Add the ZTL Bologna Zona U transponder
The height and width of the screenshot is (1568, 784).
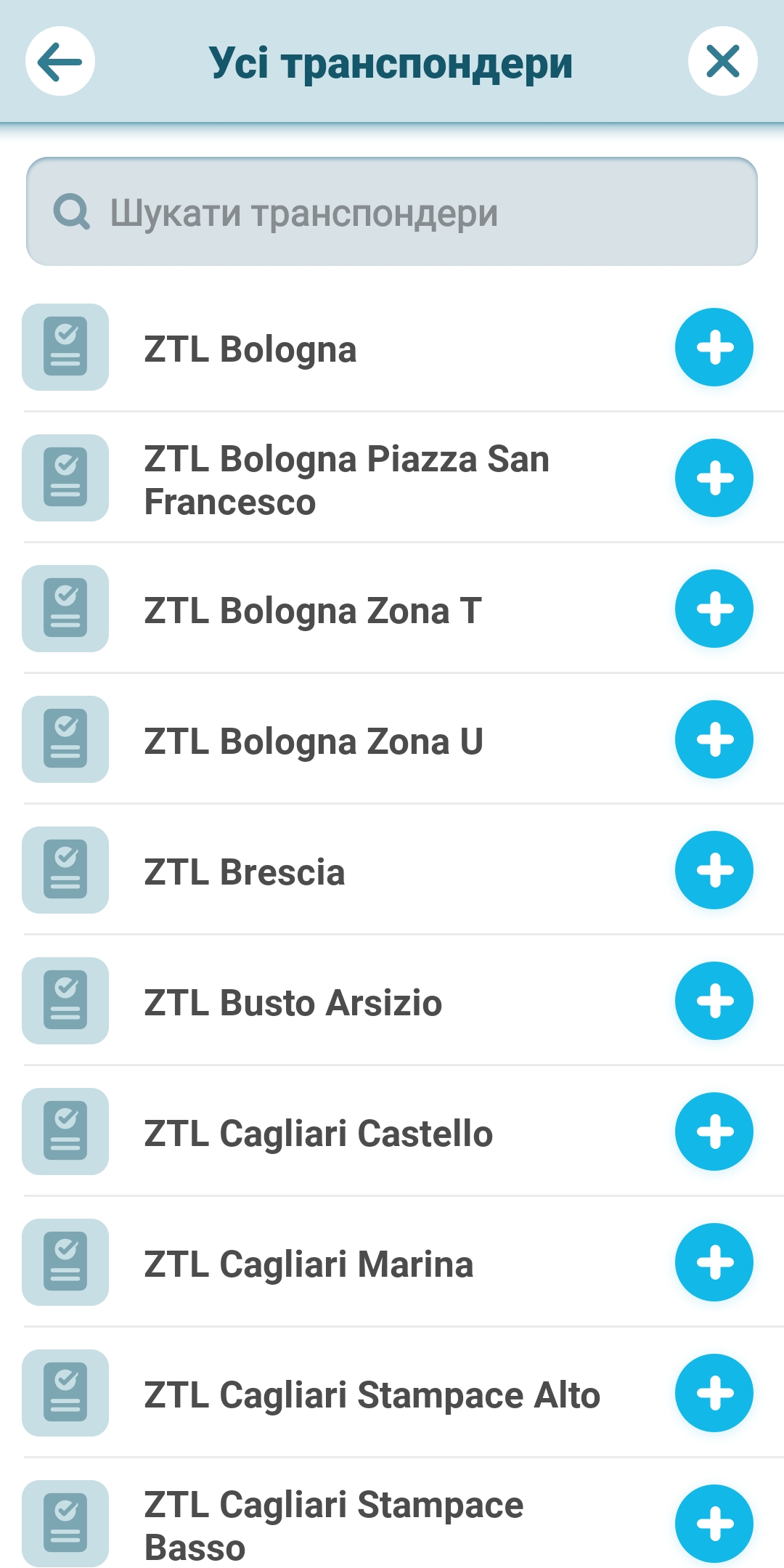(714, 739)
